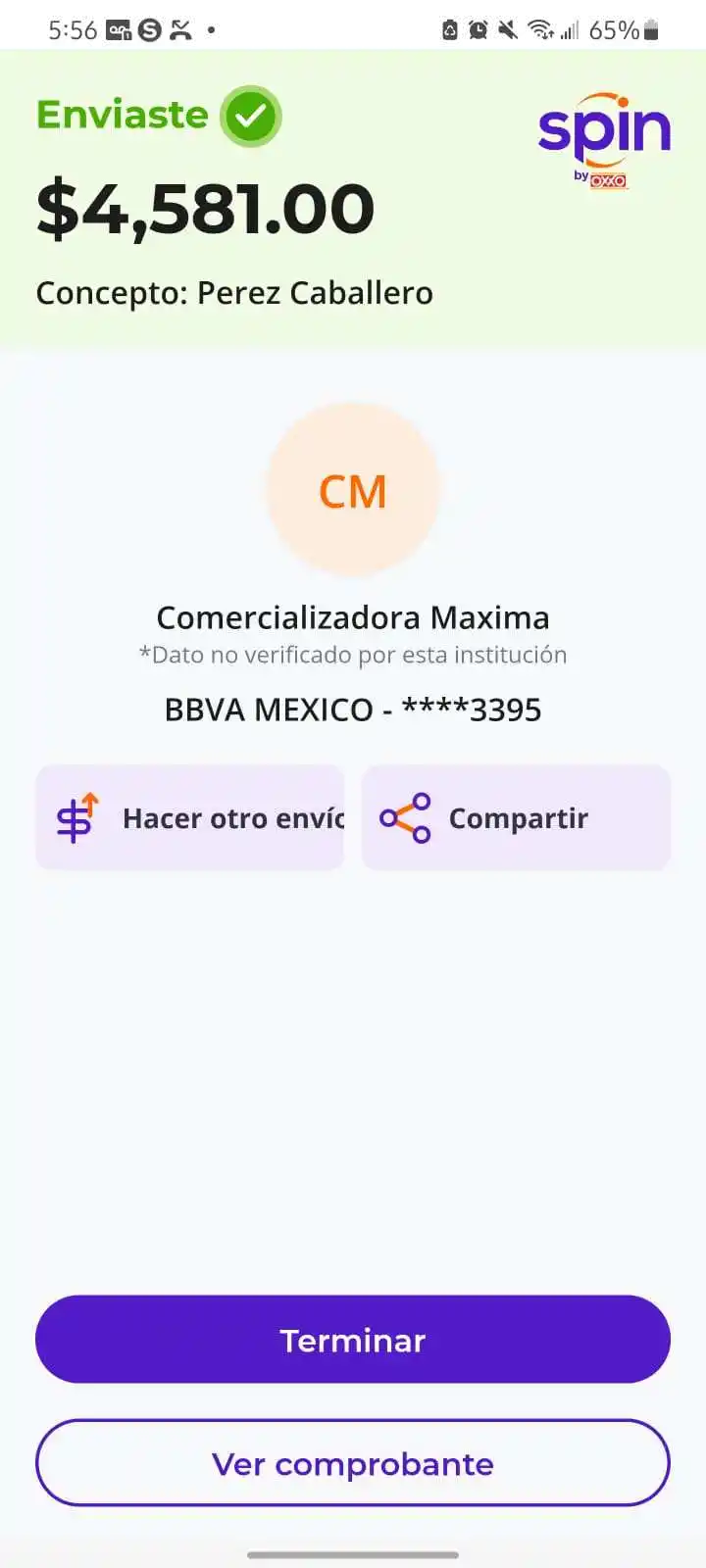Share the transfer with Compartir
706x1568 pixels.
pyautogui.click(x=516, y=817)
